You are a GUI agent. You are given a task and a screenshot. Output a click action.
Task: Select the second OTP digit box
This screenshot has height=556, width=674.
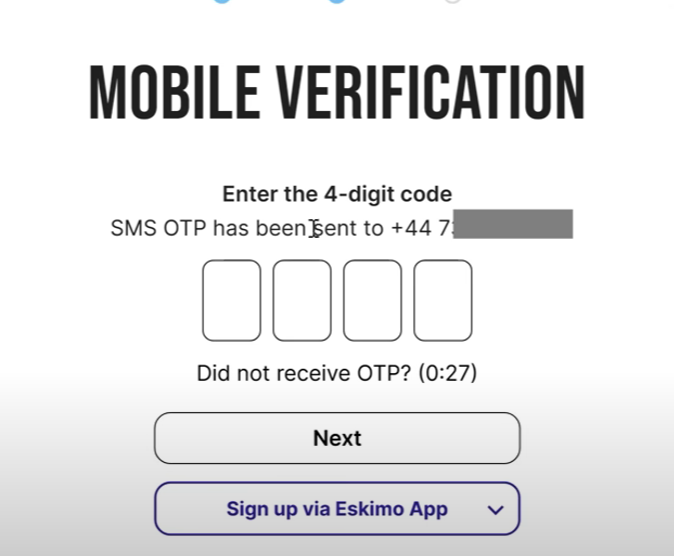point(302,300)
